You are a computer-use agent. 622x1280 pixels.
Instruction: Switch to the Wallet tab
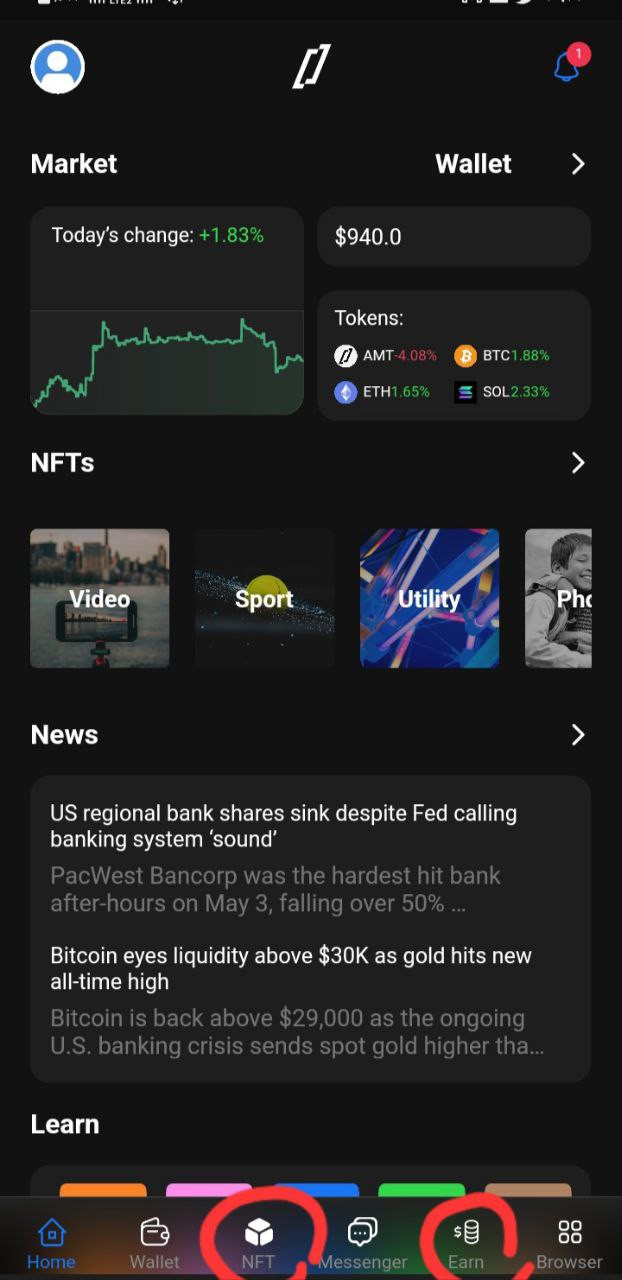(155, 1243)
